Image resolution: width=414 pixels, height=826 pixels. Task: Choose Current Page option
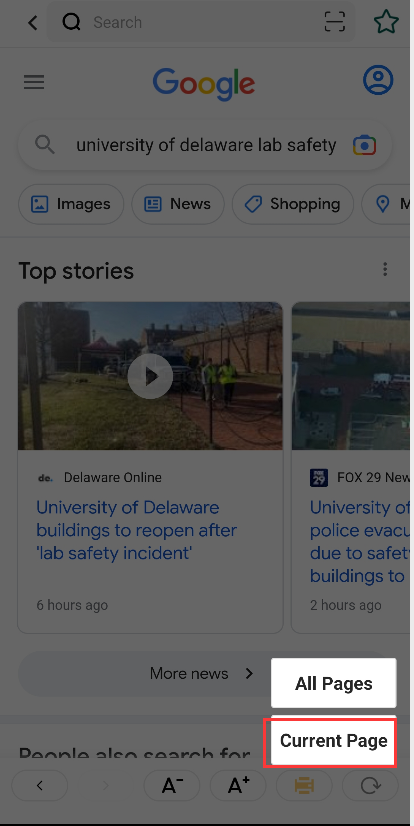[333, 741]
